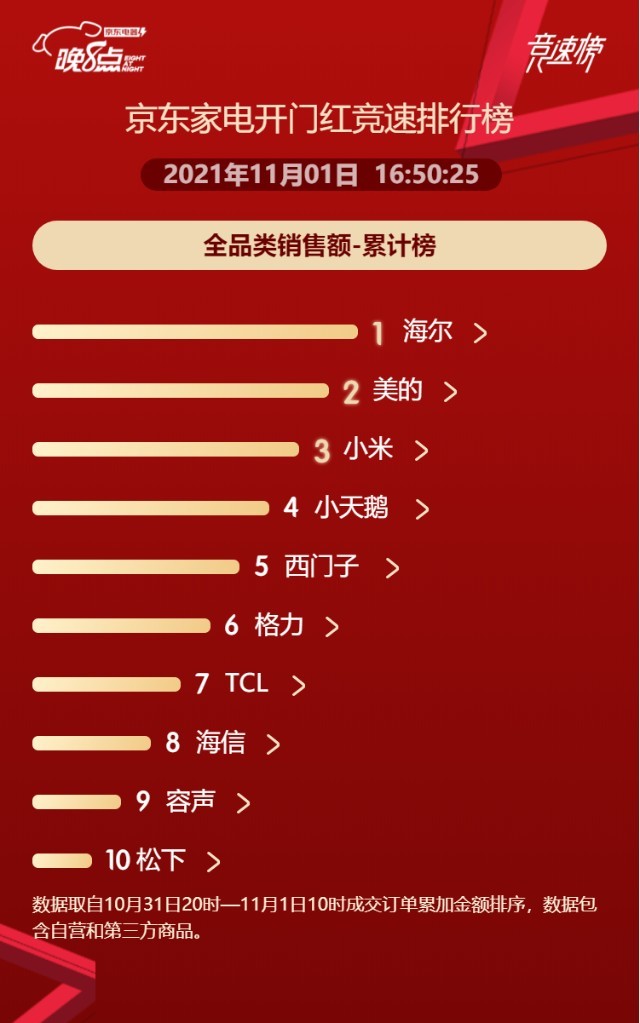640x1023 pixels.
Task: Open the 松下 brand row
Action: point(160,860)
